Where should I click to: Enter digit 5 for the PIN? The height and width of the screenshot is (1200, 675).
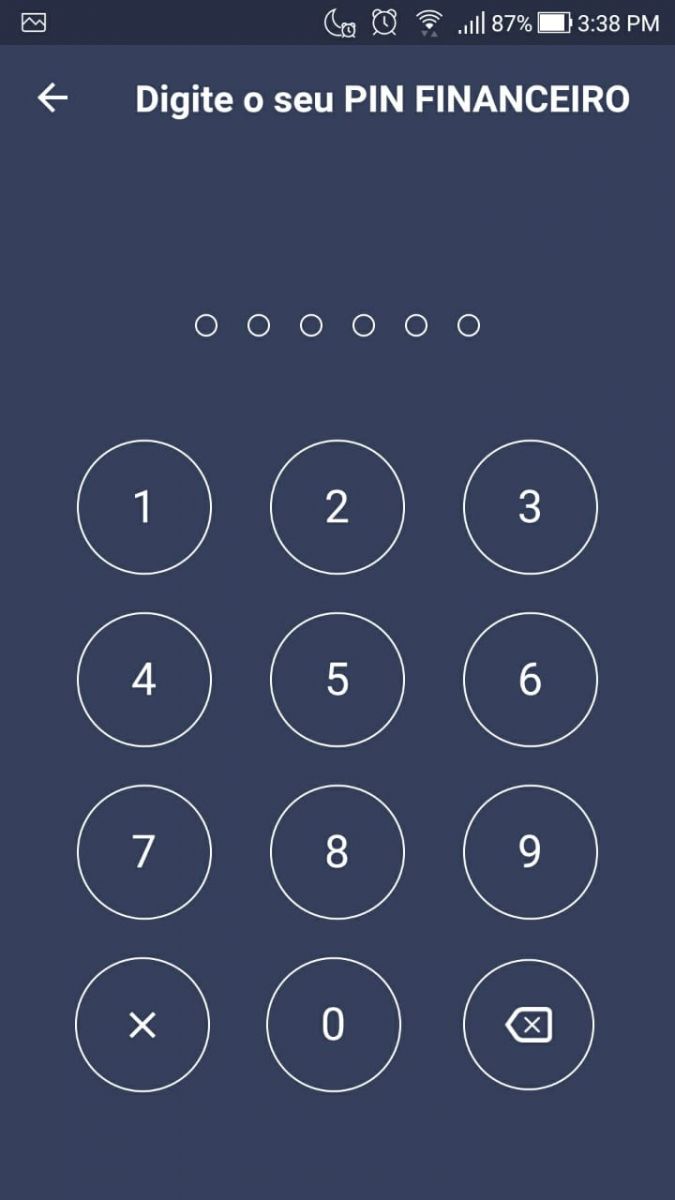337,680
